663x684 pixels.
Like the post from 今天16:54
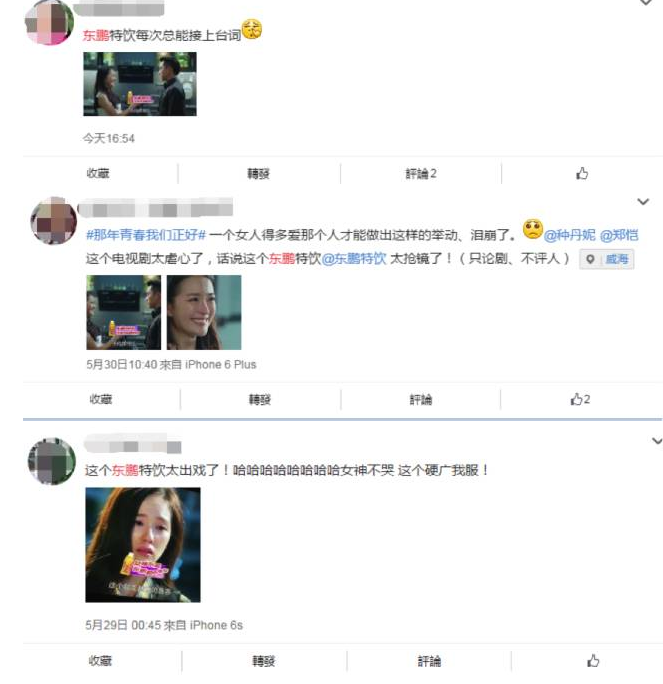pos(583,173)
